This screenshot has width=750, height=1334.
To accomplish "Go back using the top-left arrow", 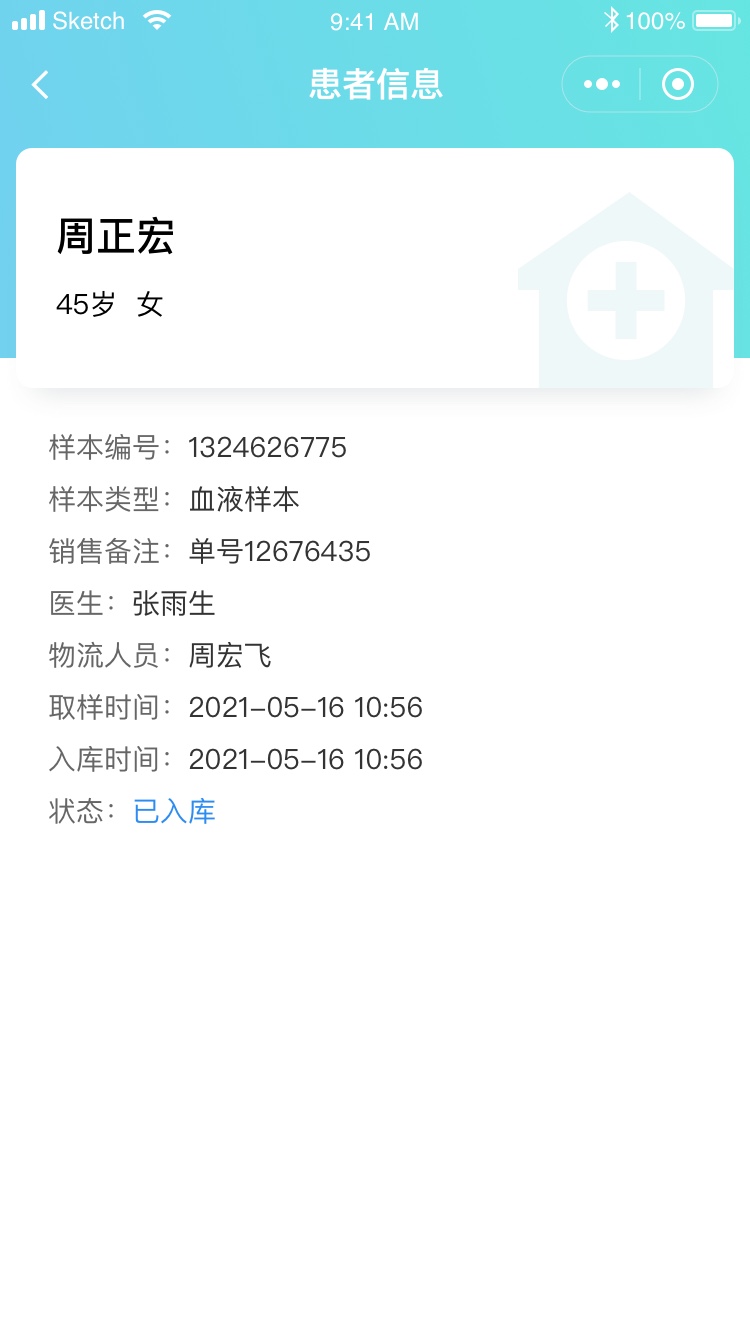I will pyautogui.click(x=40, y=85).
